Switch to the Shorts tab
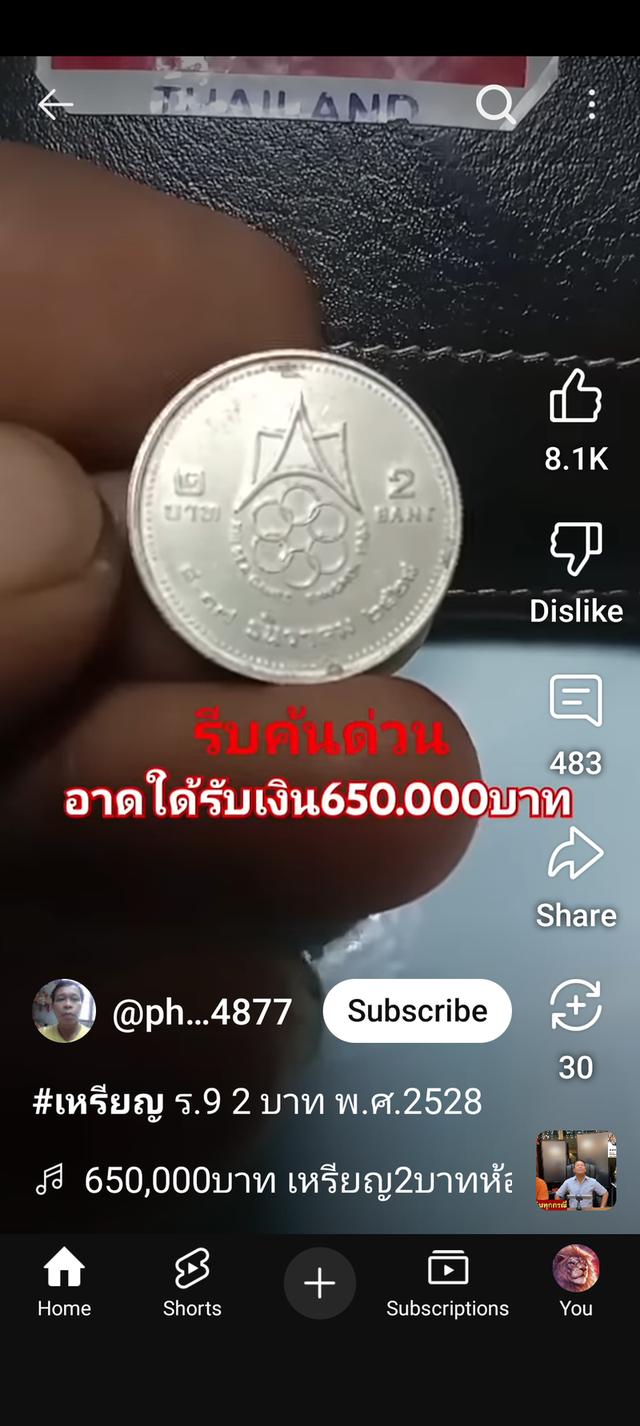 point(192,1284)
